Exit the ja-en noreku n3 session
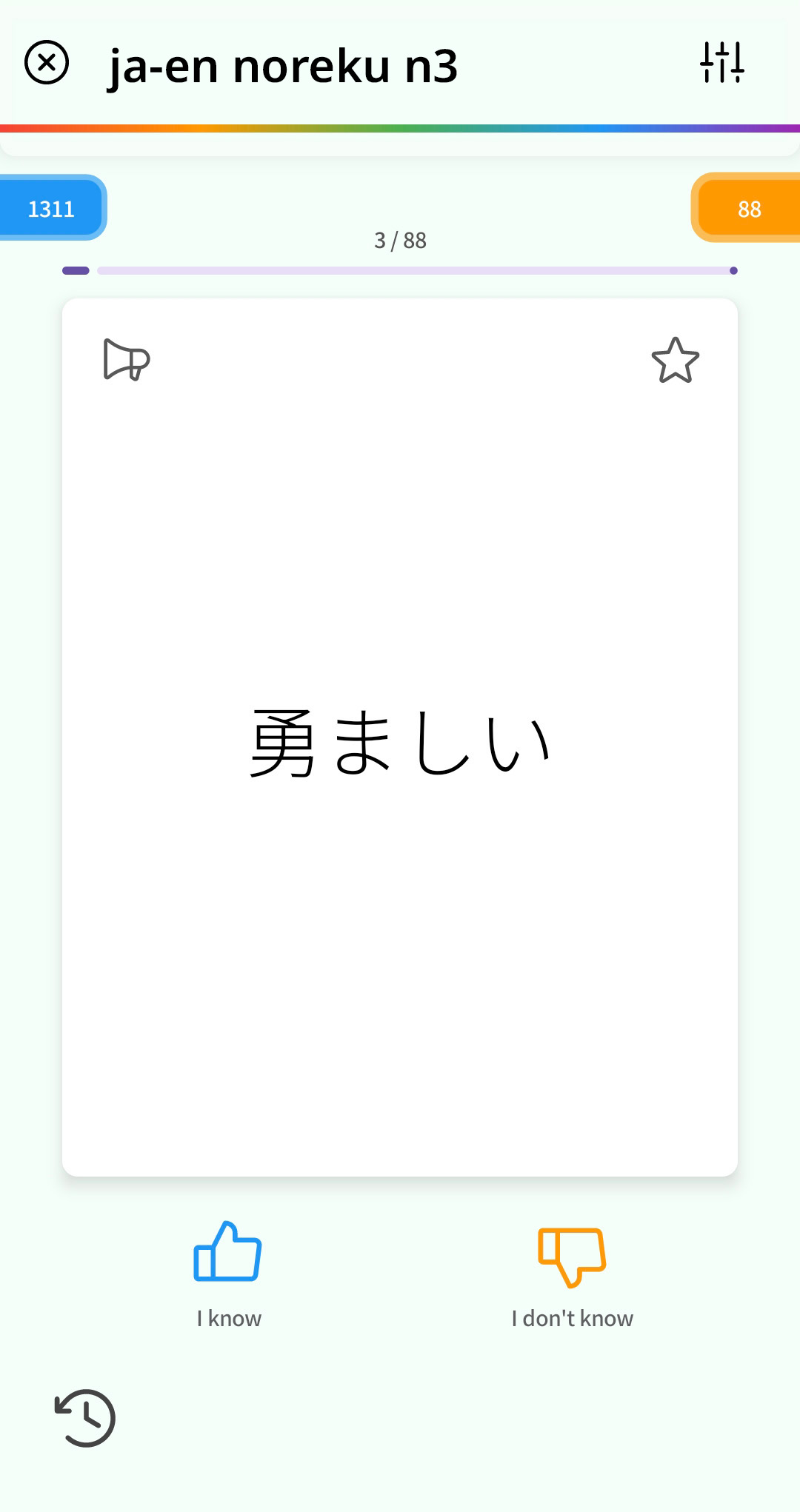 (47, 64)
